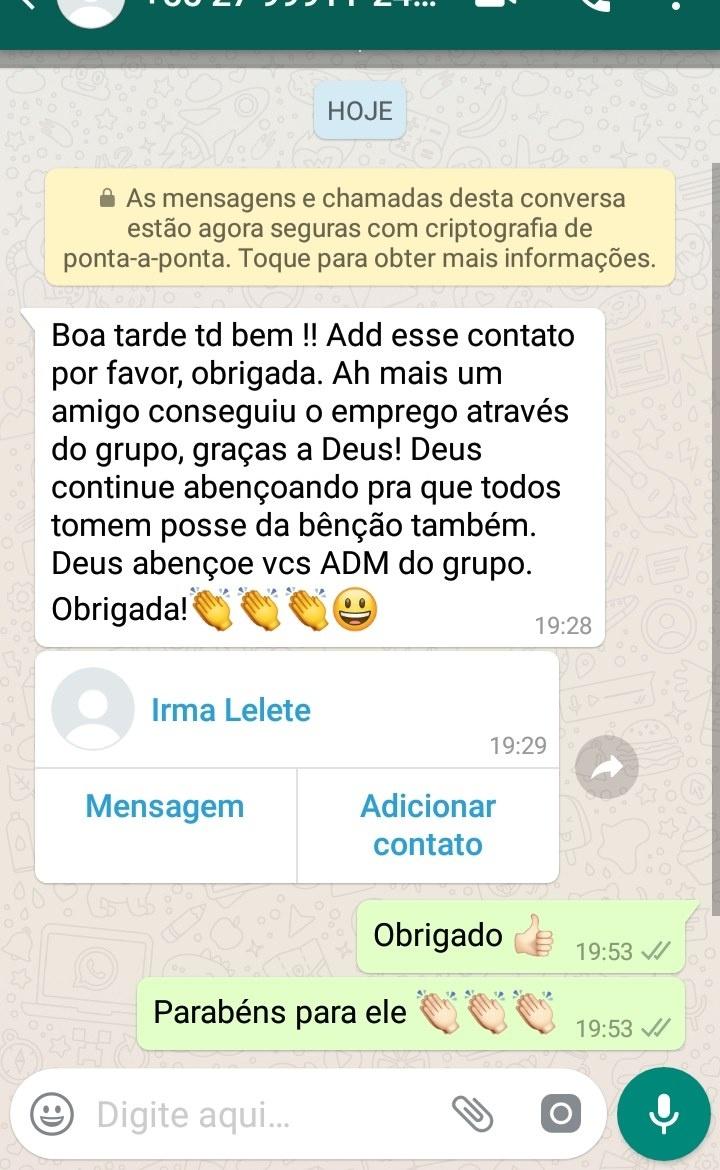This screenshot has height=1170, width=720.
Task: Open the emoji picker
Action: (51, 1114)
